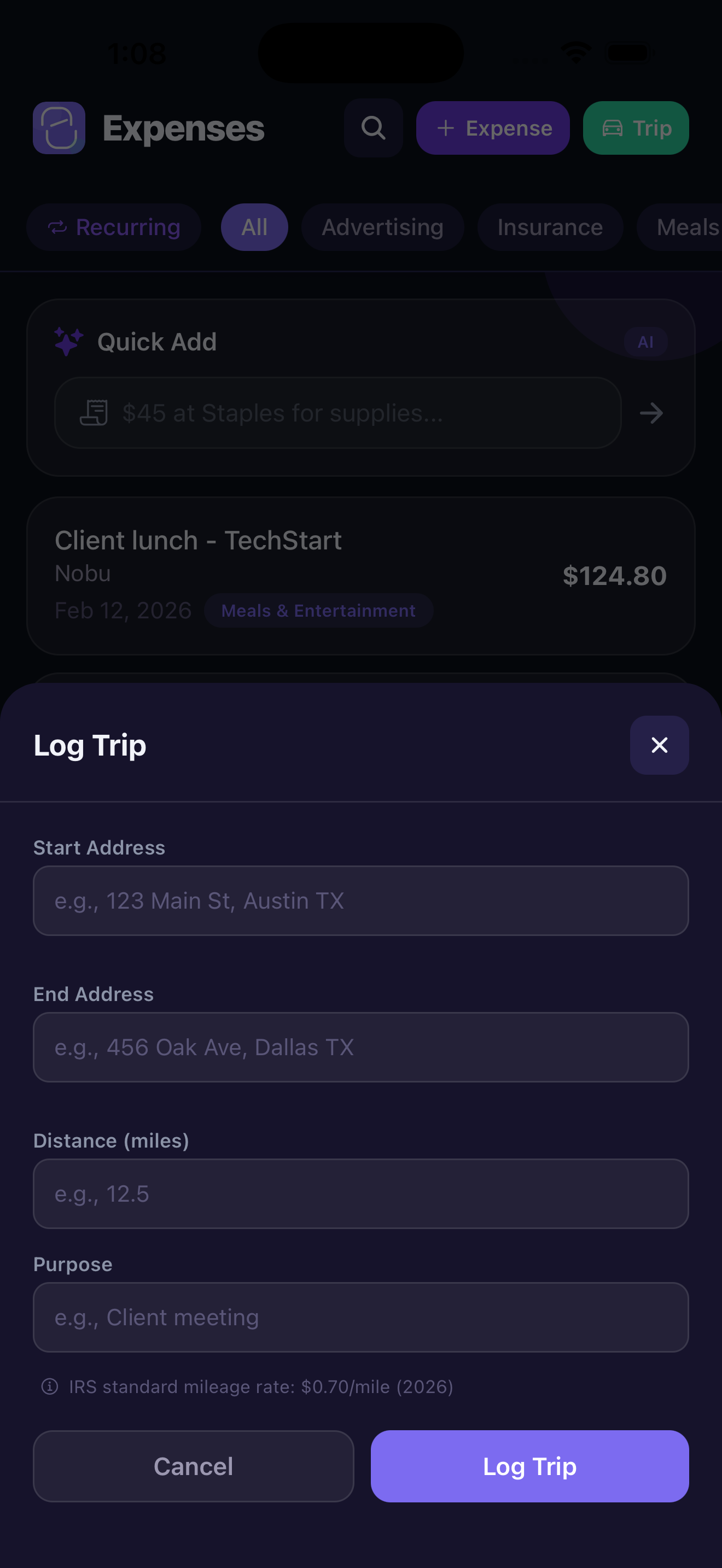The height and width of the screenshot is (1568, 722).
Task: Click the sparkle icon next to Quick Add
Action: click(x=68, y=342)
